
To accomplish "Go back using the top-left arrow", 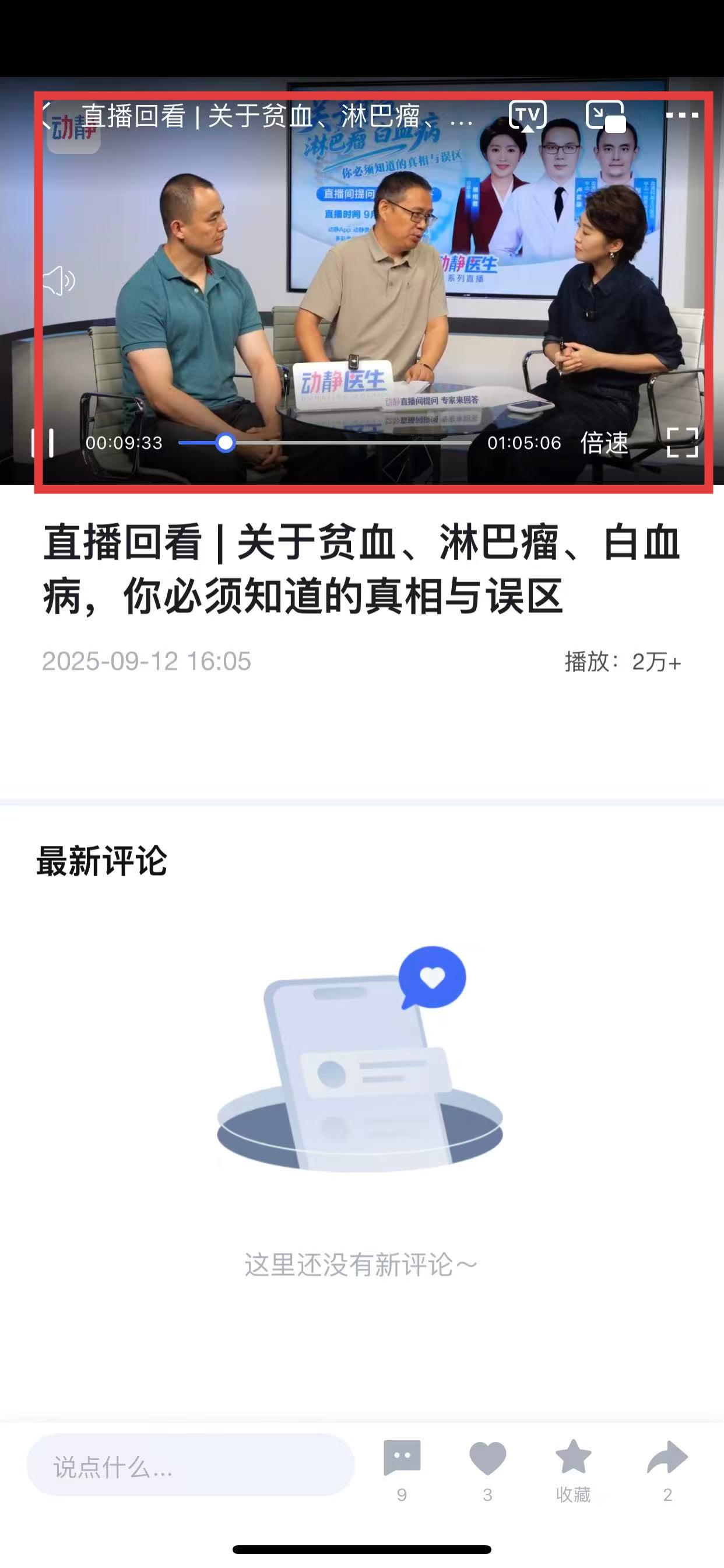I will [x=46, y=116].
